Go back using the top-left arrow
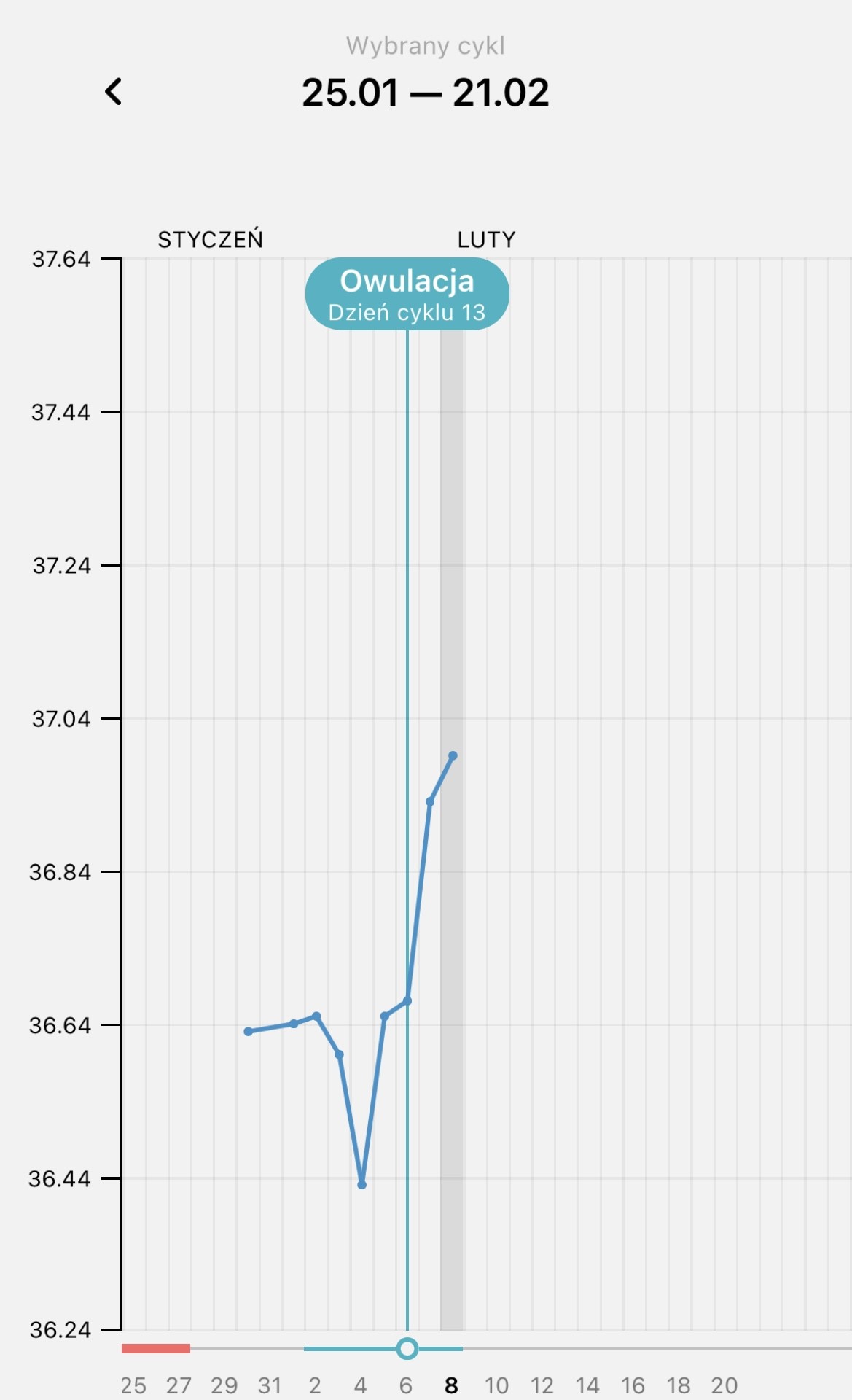The height and width of the screenshot is (1400, 852). 114,92
